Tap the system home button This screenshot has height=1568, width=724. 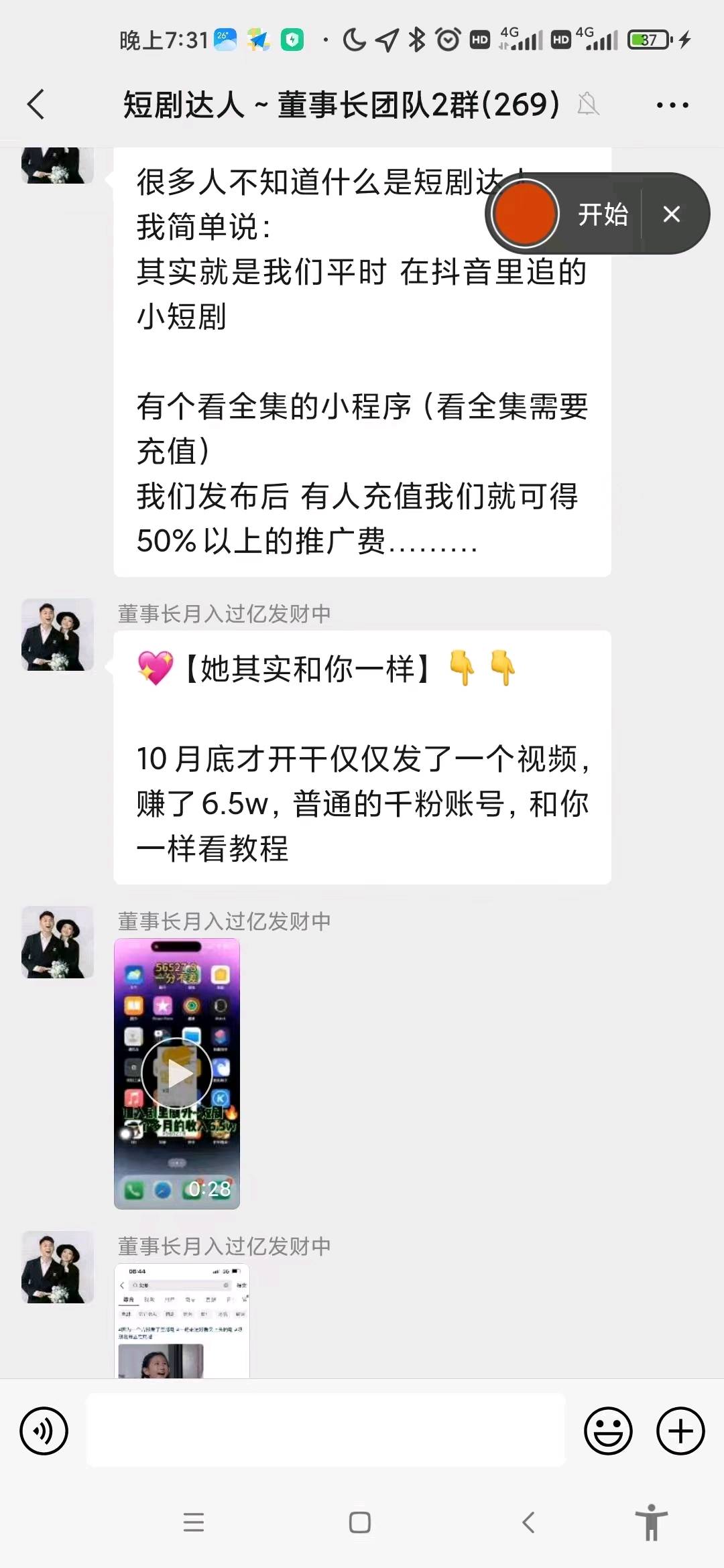pos(360,1522)
